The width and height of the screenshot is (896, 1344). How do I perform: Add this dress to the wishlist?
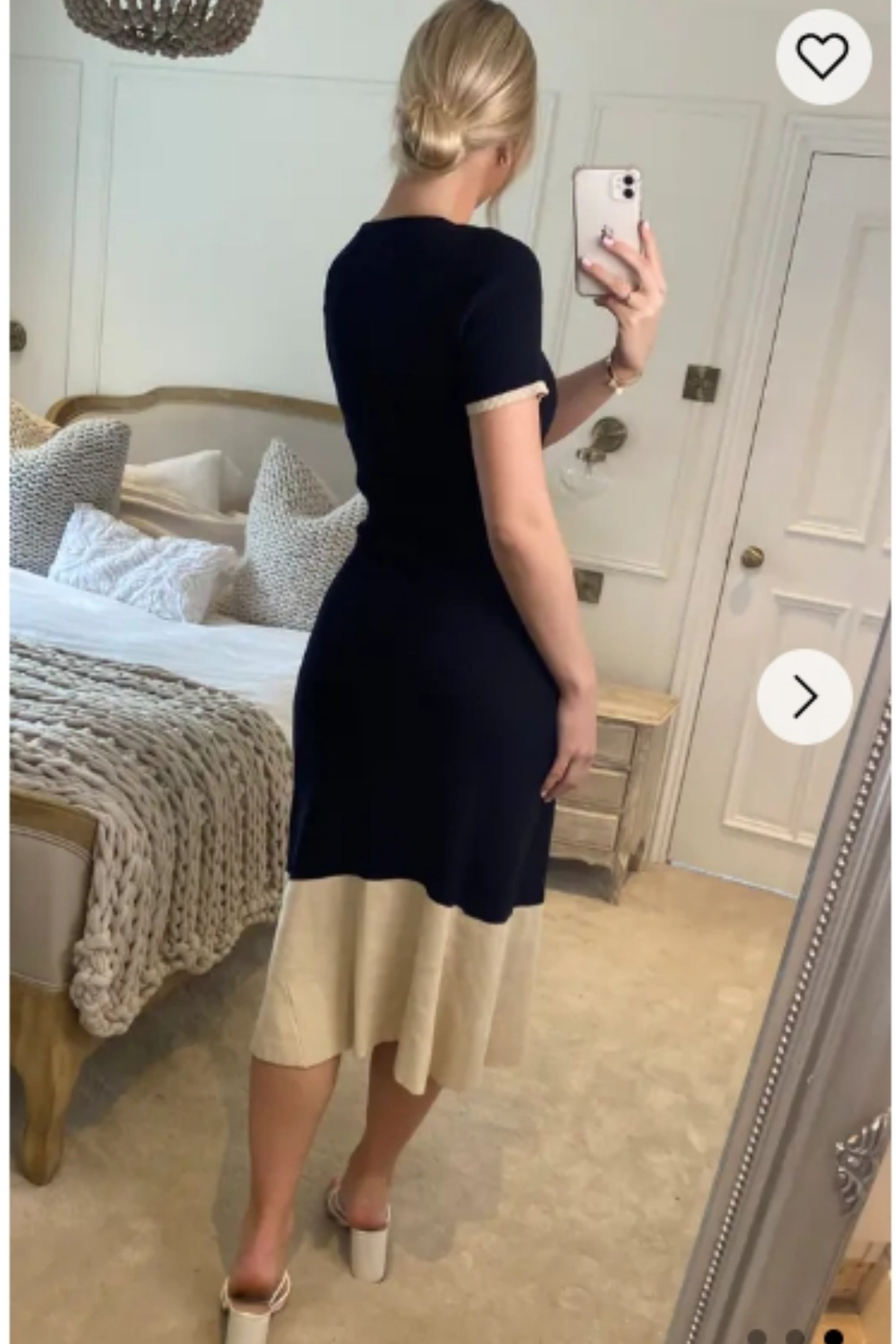coord(823,56)
